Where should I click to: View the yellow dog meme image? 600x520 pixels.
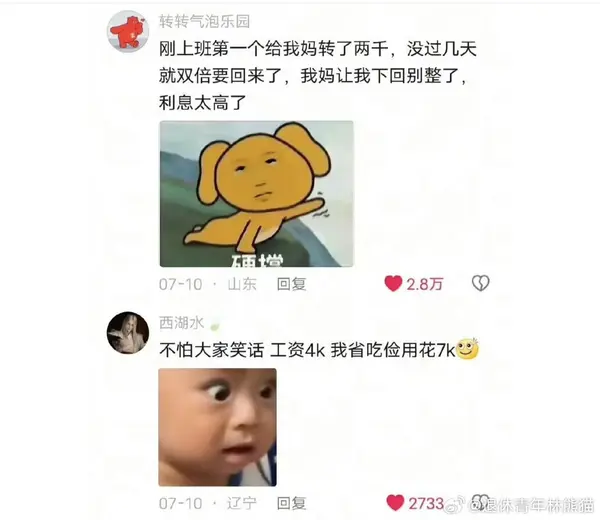[x=256, y=194]
